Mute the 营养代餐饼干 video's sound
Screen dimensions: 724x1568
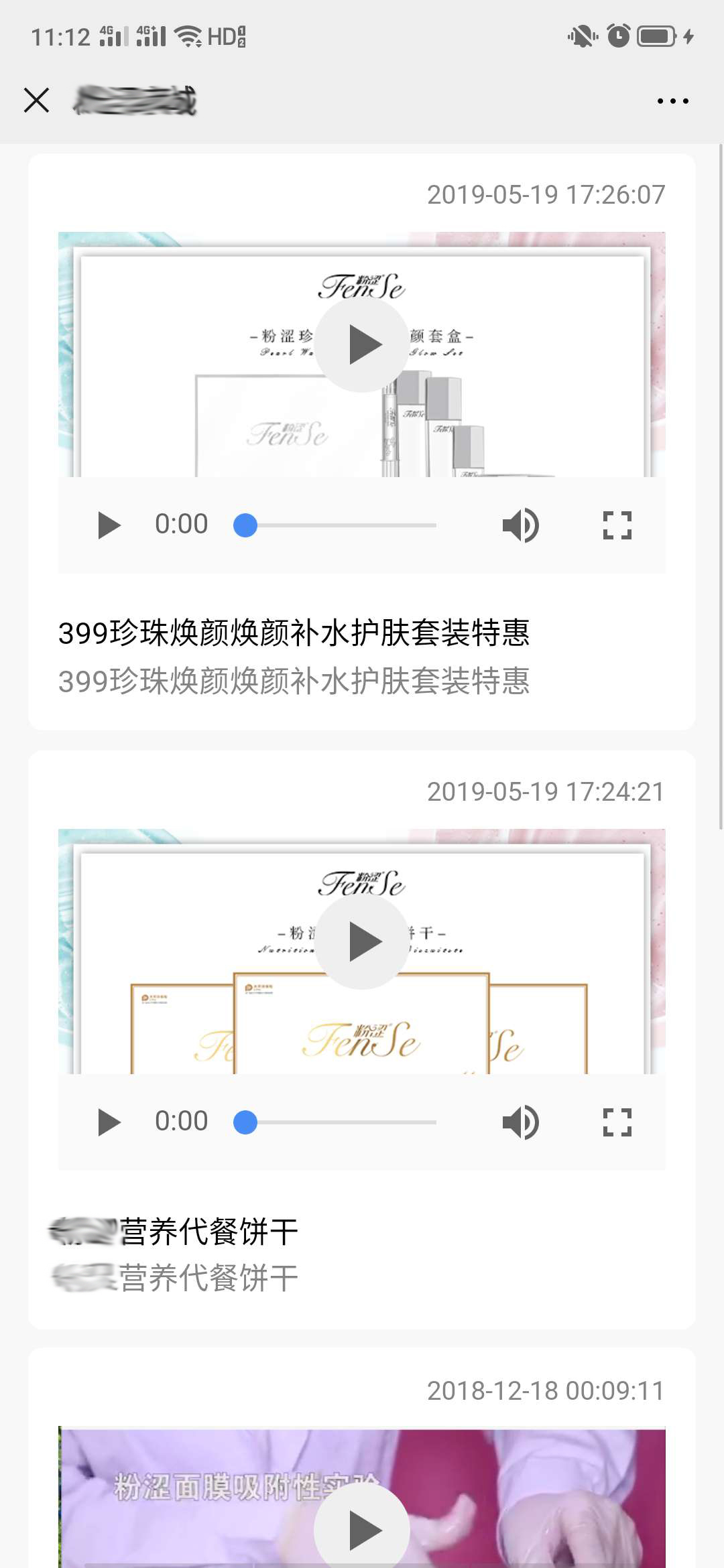520,1122
